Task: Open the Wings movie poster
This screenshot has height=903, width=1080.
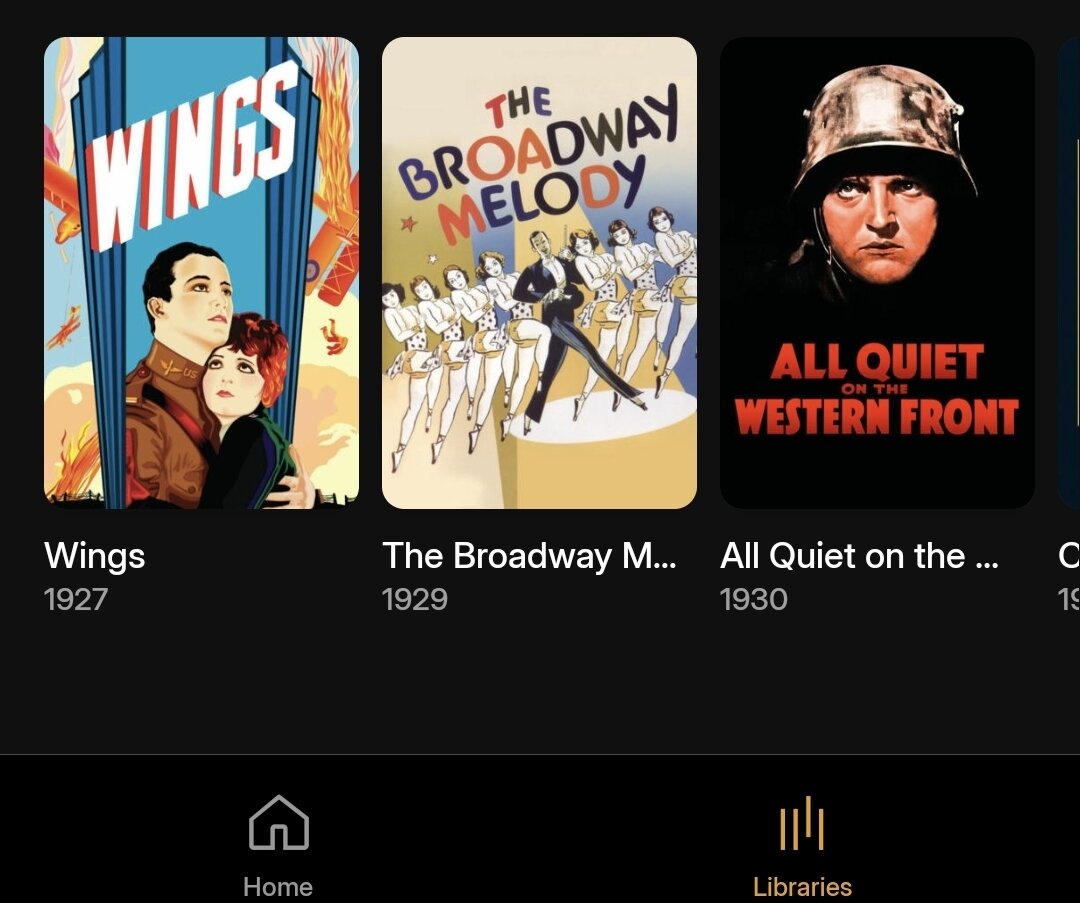Action: click(201, 272)
